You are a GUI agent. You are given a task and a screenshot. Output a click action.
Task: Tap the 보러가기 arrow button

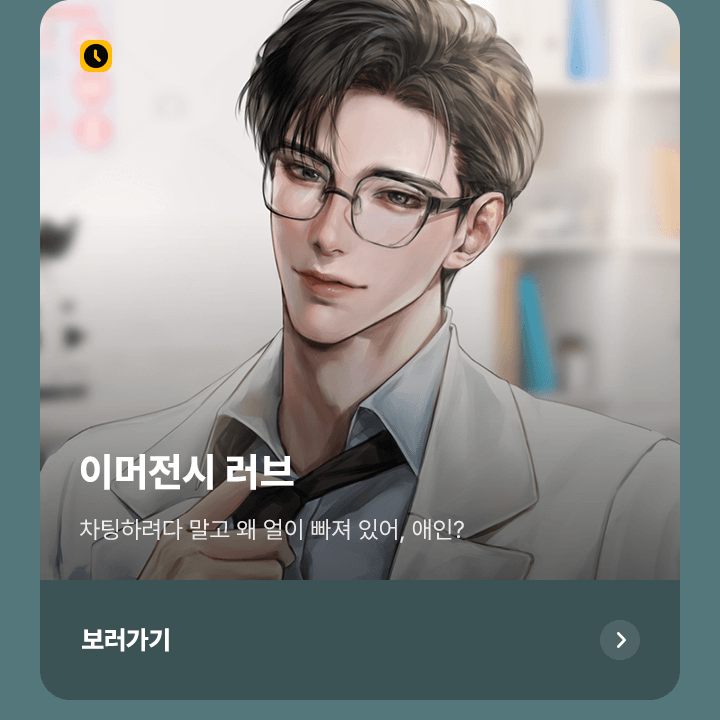point(619,640)
